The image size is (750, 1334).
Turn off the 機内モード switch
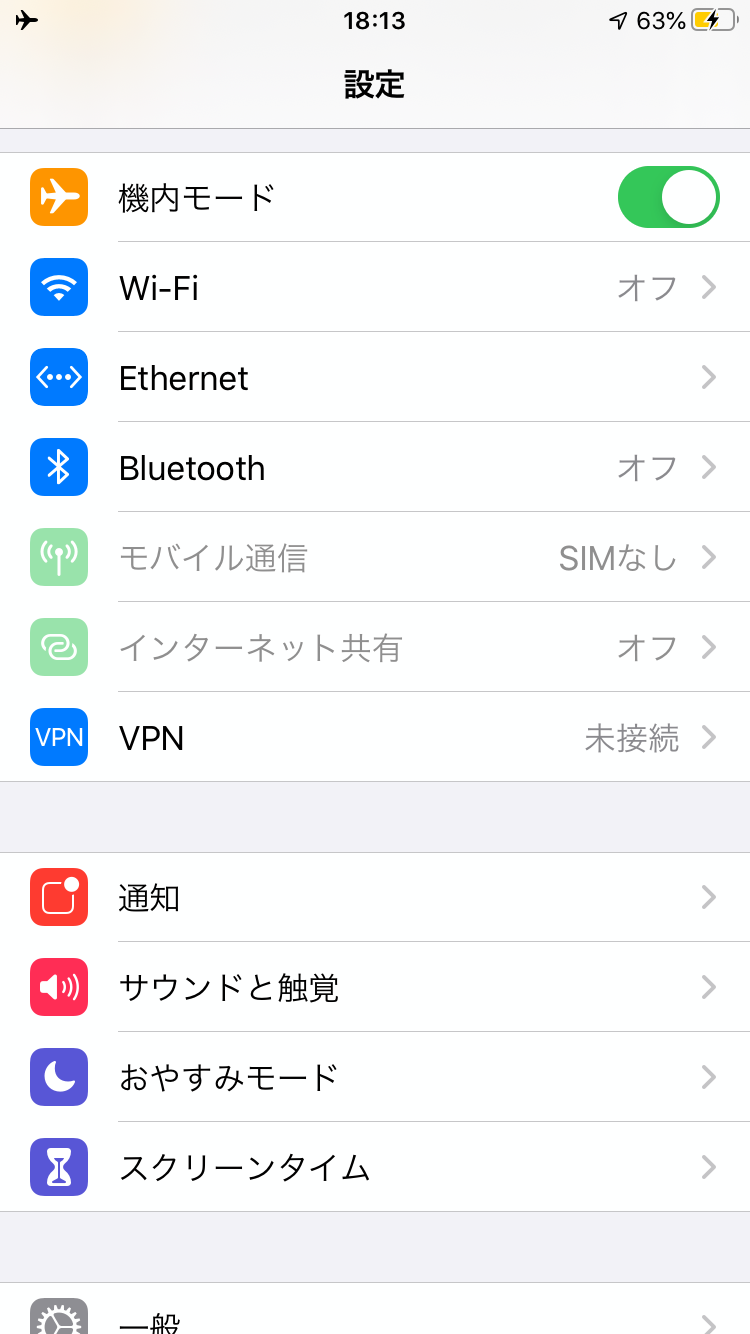(x=669, y=197)
